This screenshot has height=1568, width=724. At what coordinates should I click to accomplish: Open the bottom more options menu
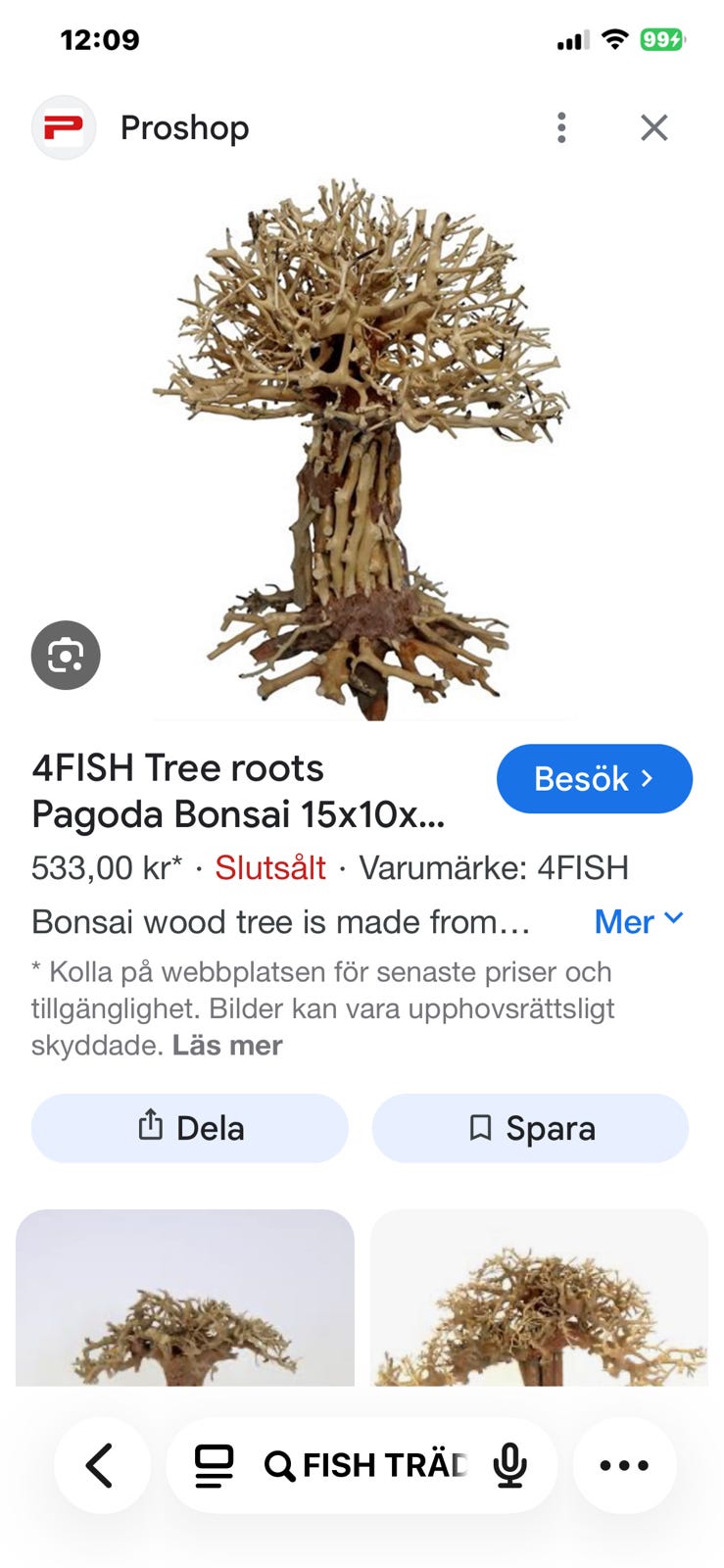point(624,1466)
